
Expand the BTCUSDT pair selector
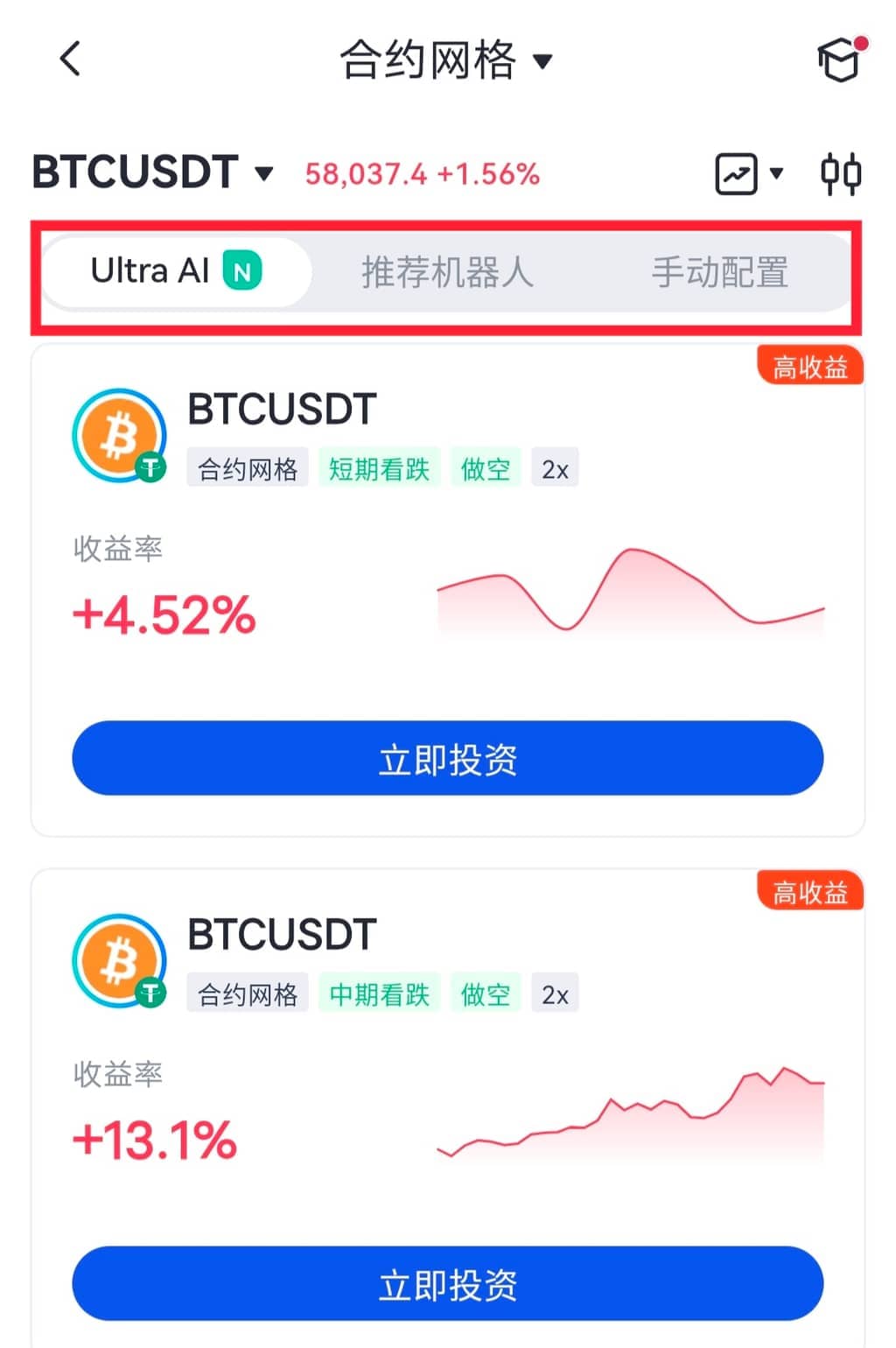tap(153, 172)
